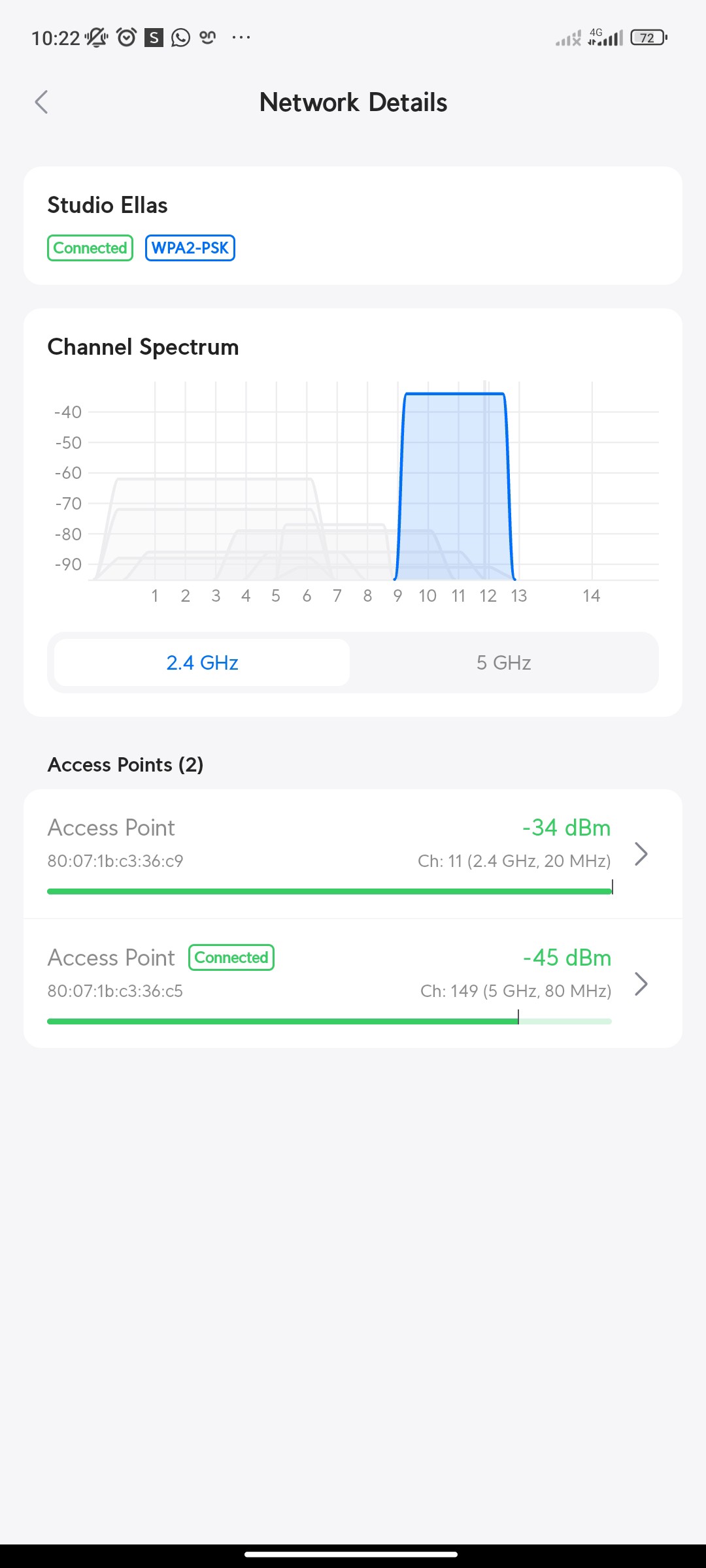The height and width of the screenshot is (1568, 706).
Task: Open access point 80:07:1b:c3:36:c9 details
Action: click(353, 853)
